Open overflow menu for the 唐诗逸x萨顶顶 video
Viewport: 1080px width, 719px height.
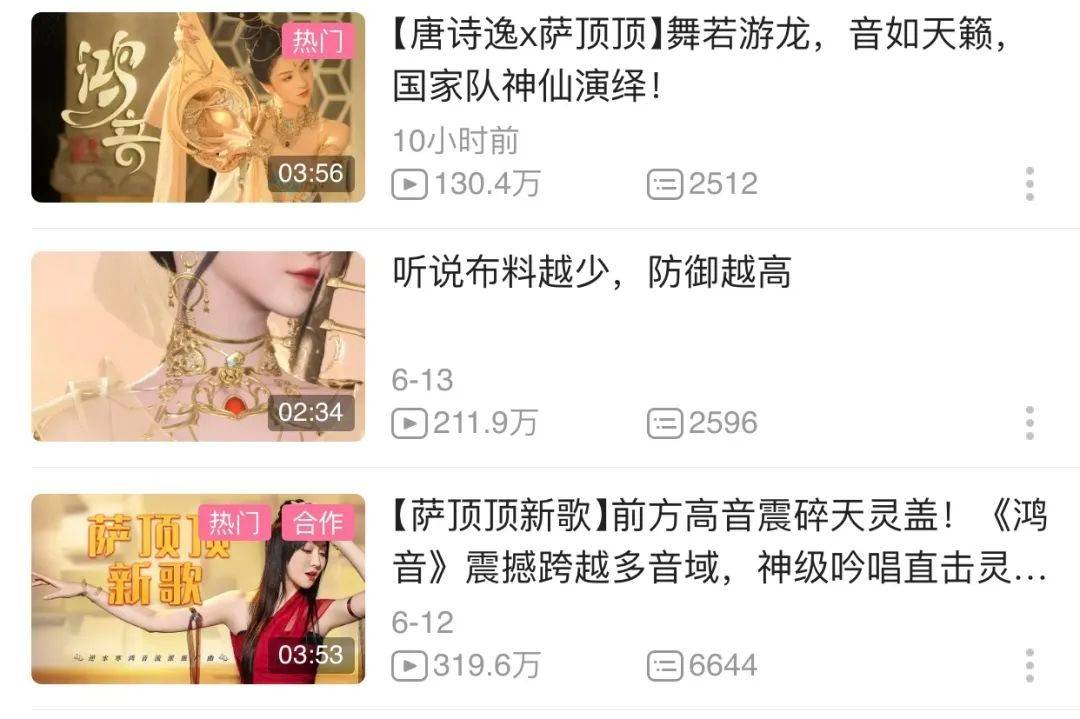[1029, 184]
